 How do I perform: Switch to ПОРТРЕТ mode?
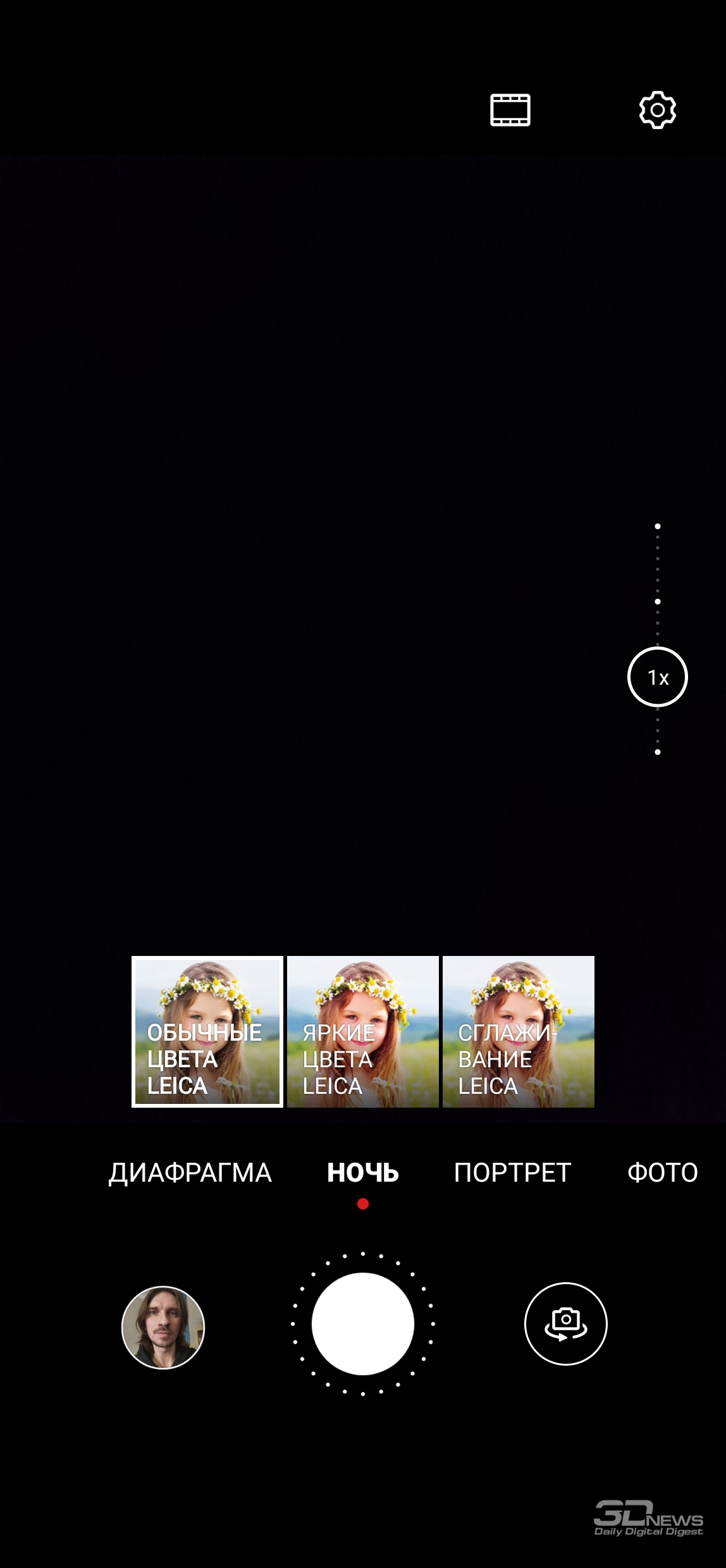(512, 1173)
